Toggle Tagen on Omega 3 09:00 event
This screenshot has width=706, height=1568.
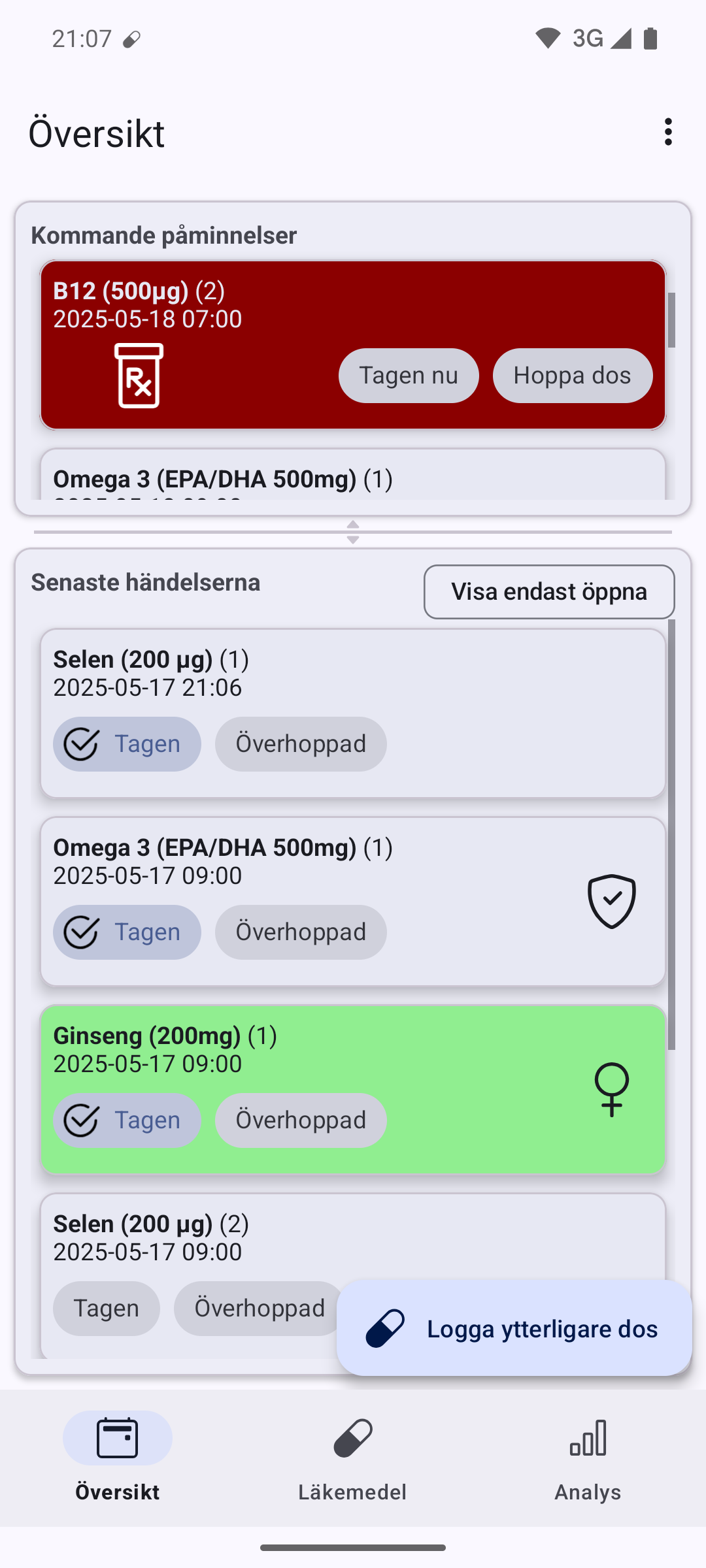[x=127, y=932]
